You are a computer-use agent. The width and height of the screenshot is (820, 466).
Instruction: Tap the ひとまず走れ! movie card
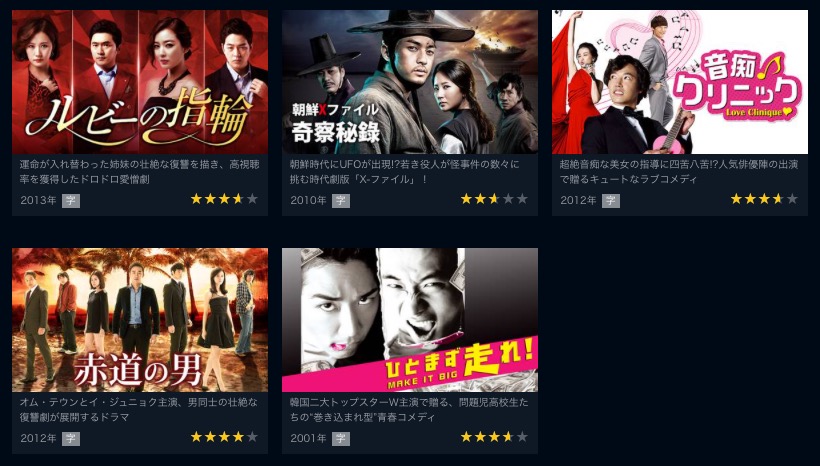pos(410,320)
